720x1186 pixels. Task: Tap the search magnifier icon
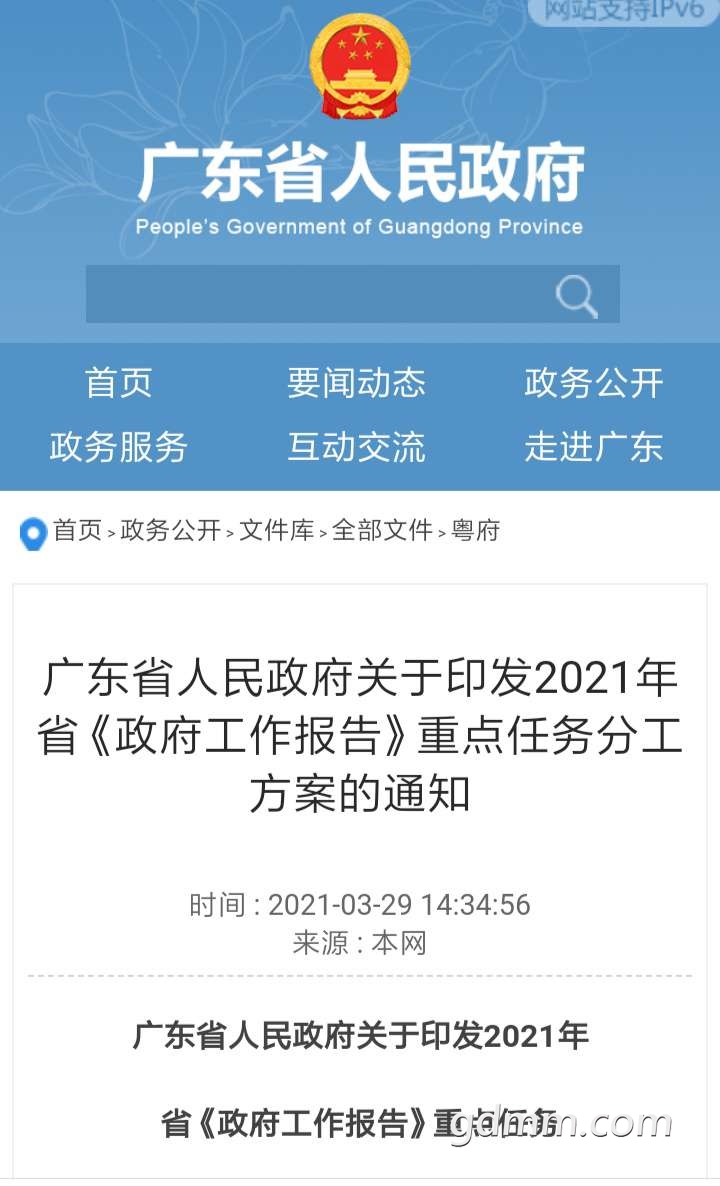click(x=576, y=296)
